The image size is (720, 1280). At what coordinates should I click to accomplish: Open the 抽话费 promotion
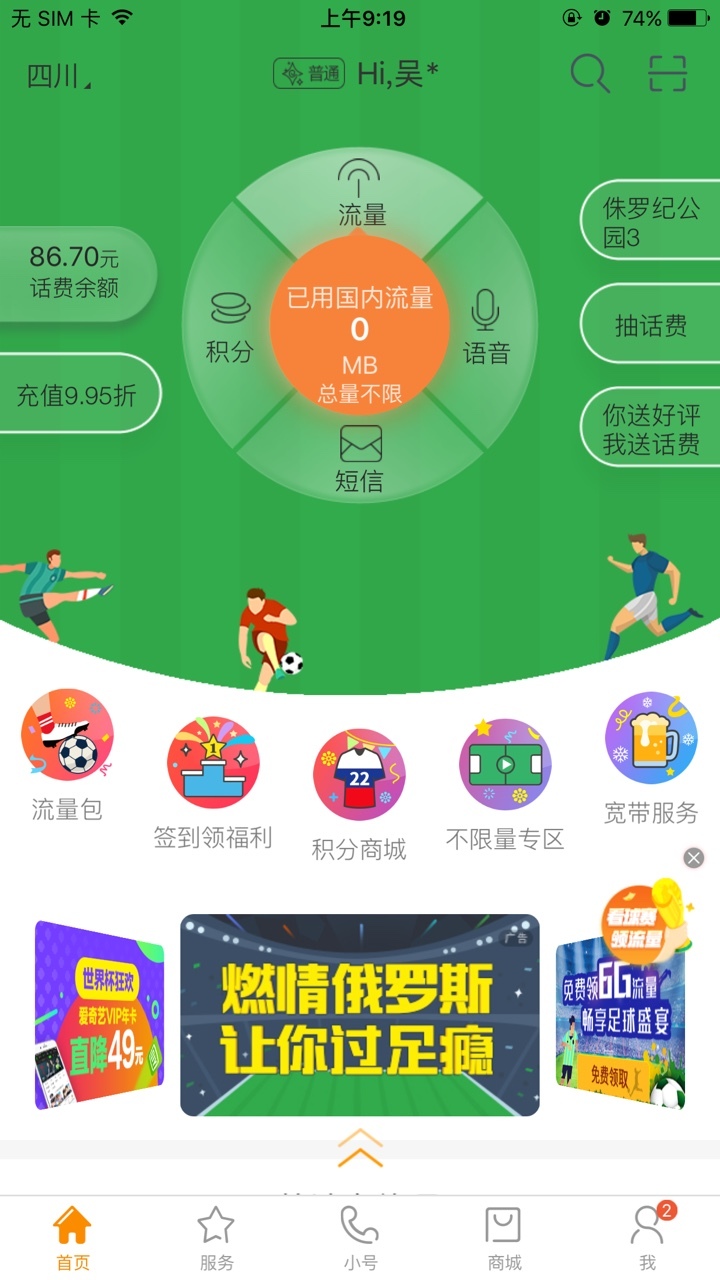pyautogui.click(x=651, y=325)
